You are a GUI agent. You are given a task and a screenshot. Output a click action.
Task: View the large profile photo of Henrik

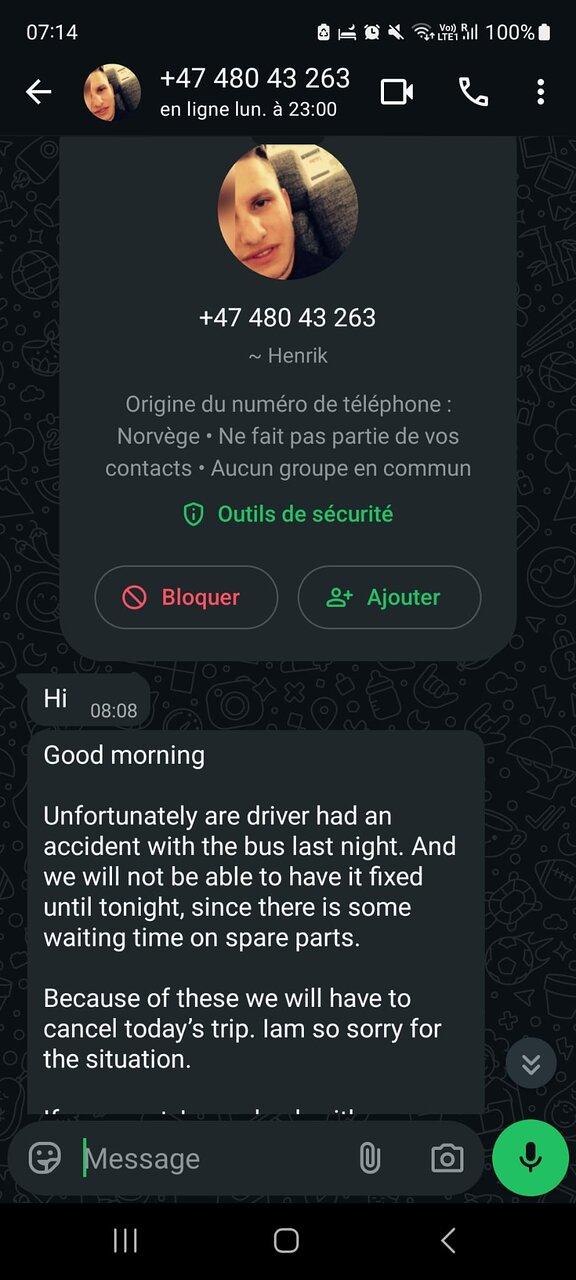tap(288, 210)
